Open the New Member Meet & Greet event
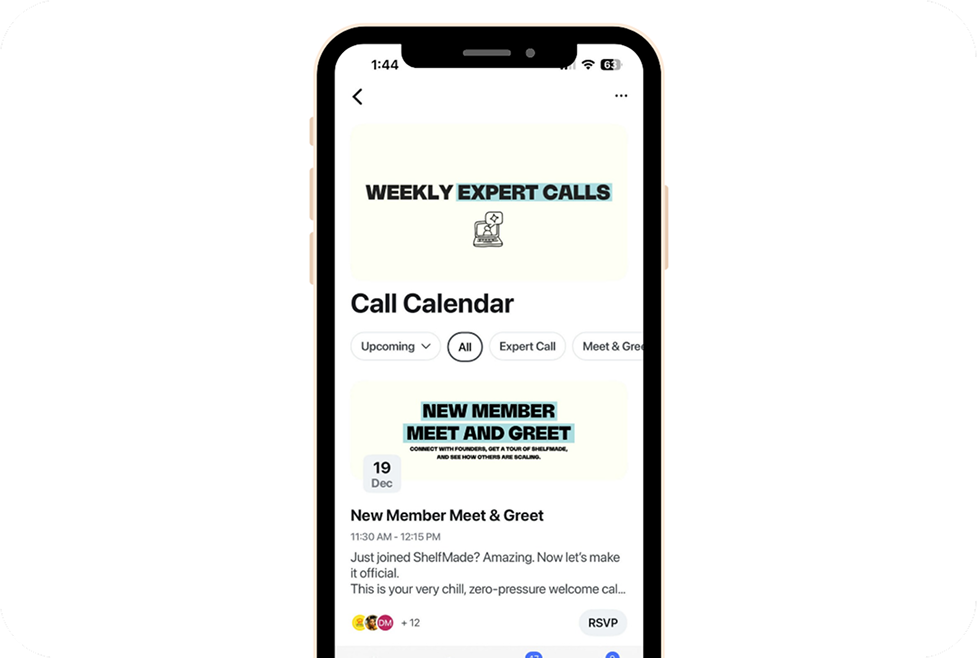977x658 pixels. (x=447, y=515)
